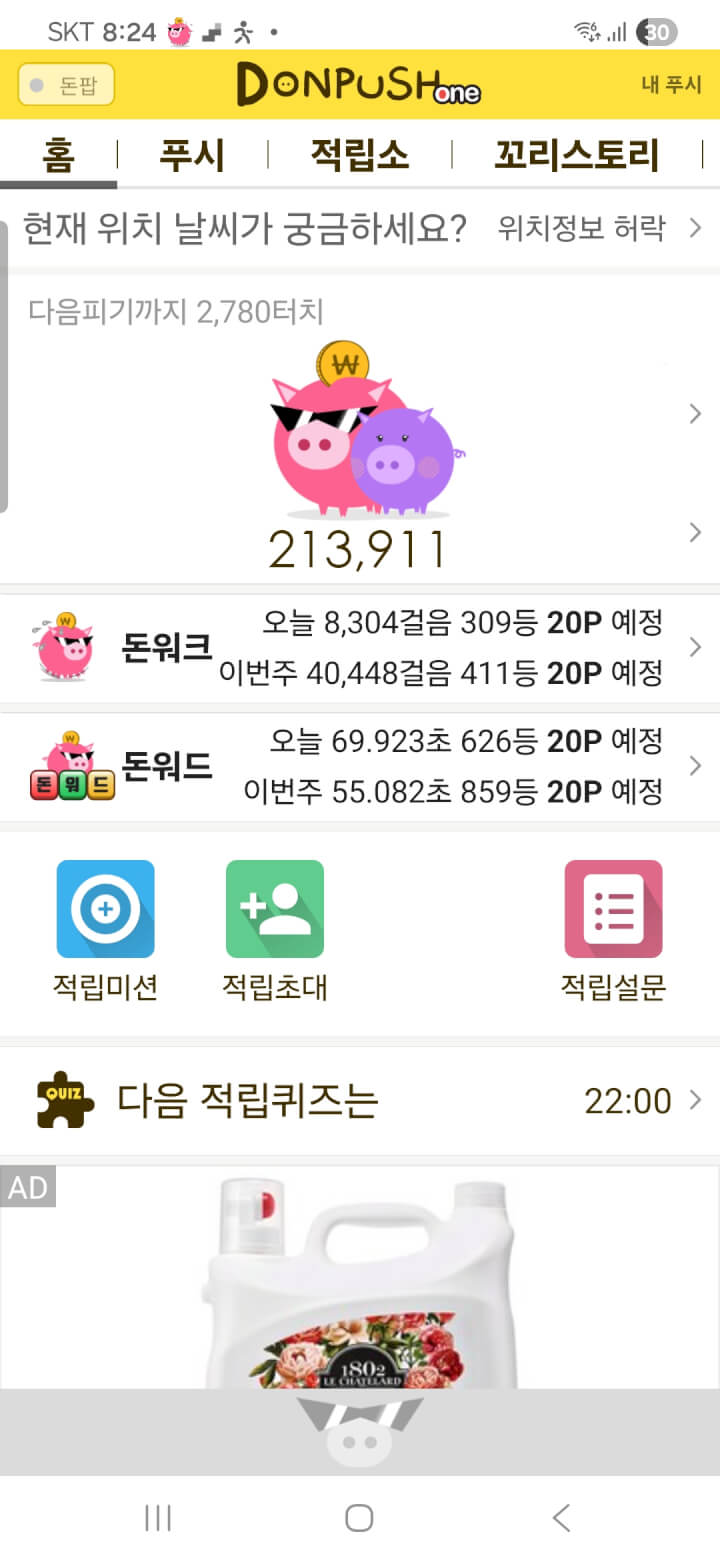Viewport: 720px width, 1560px height.
Task: Go back with the system back button
Action: pos(561,1517)
